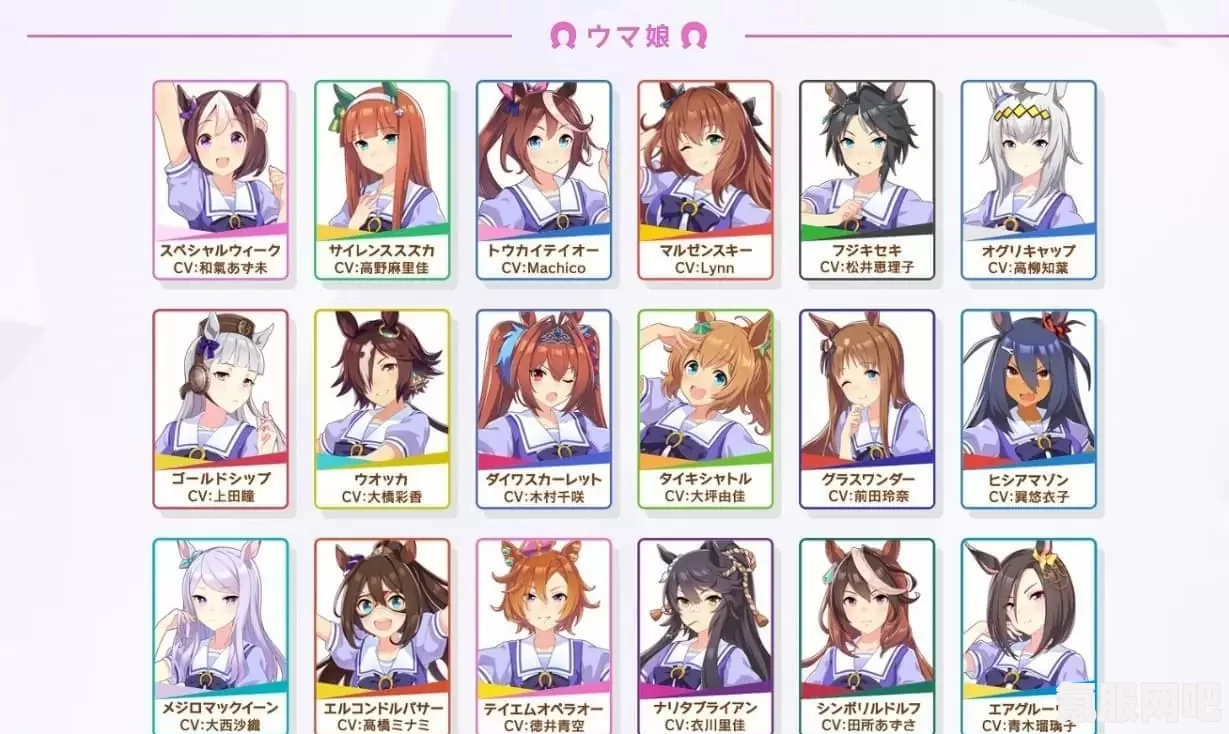Tap the T.M. Opera O card
Screen dimensions: 1229x734
[543, 635]
